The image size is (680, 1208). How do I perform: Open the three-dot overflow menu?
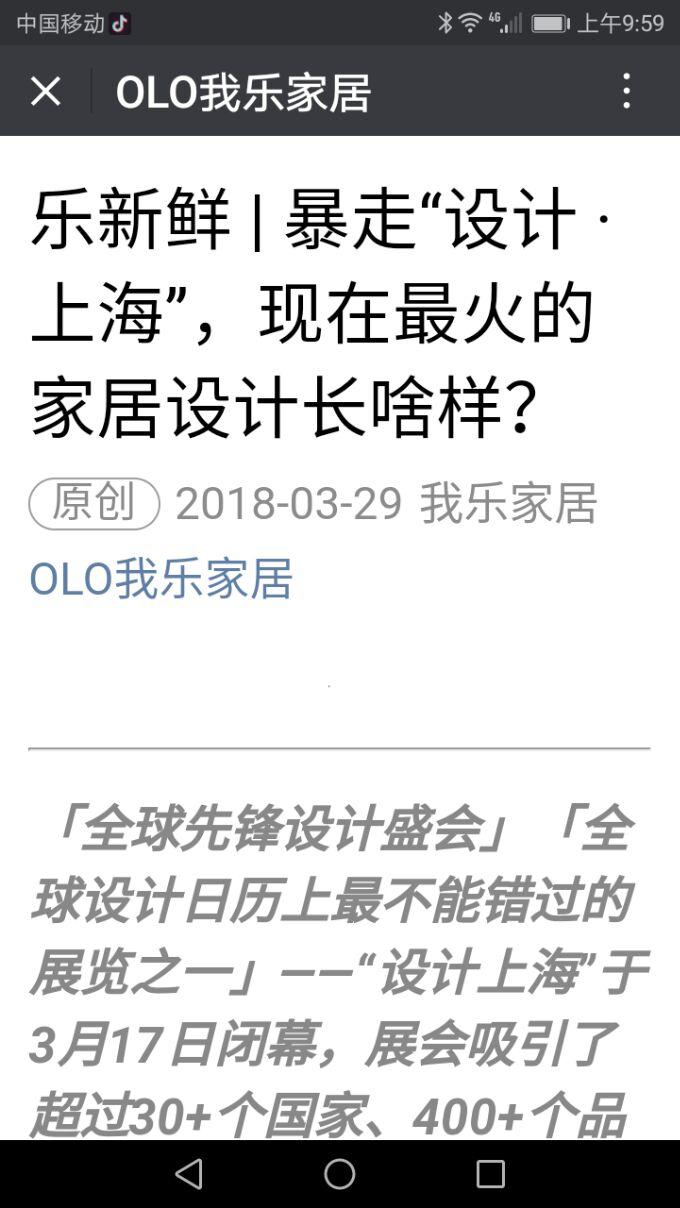pos(626,91)
